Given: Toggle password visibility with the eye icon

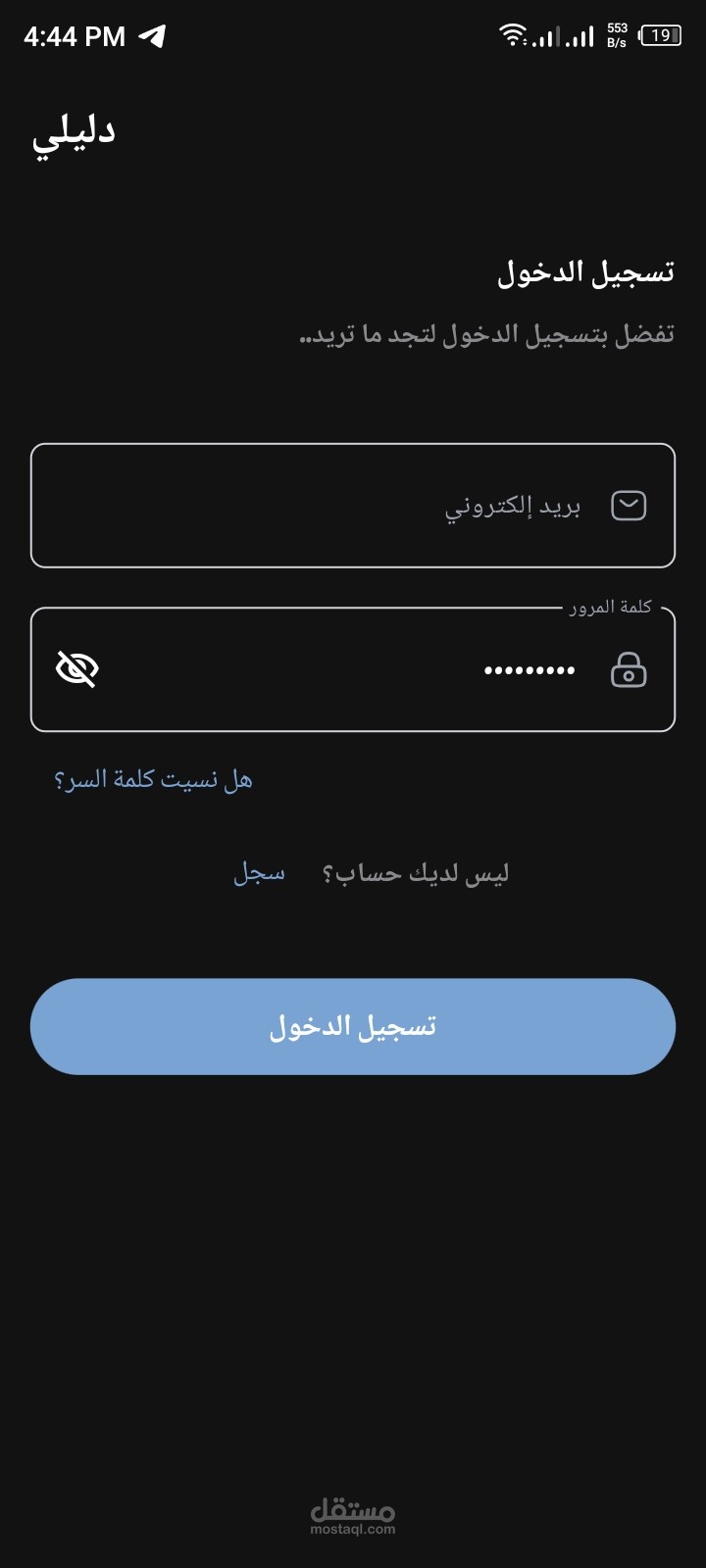Looking at the screenshot, I should click(77, 669).
